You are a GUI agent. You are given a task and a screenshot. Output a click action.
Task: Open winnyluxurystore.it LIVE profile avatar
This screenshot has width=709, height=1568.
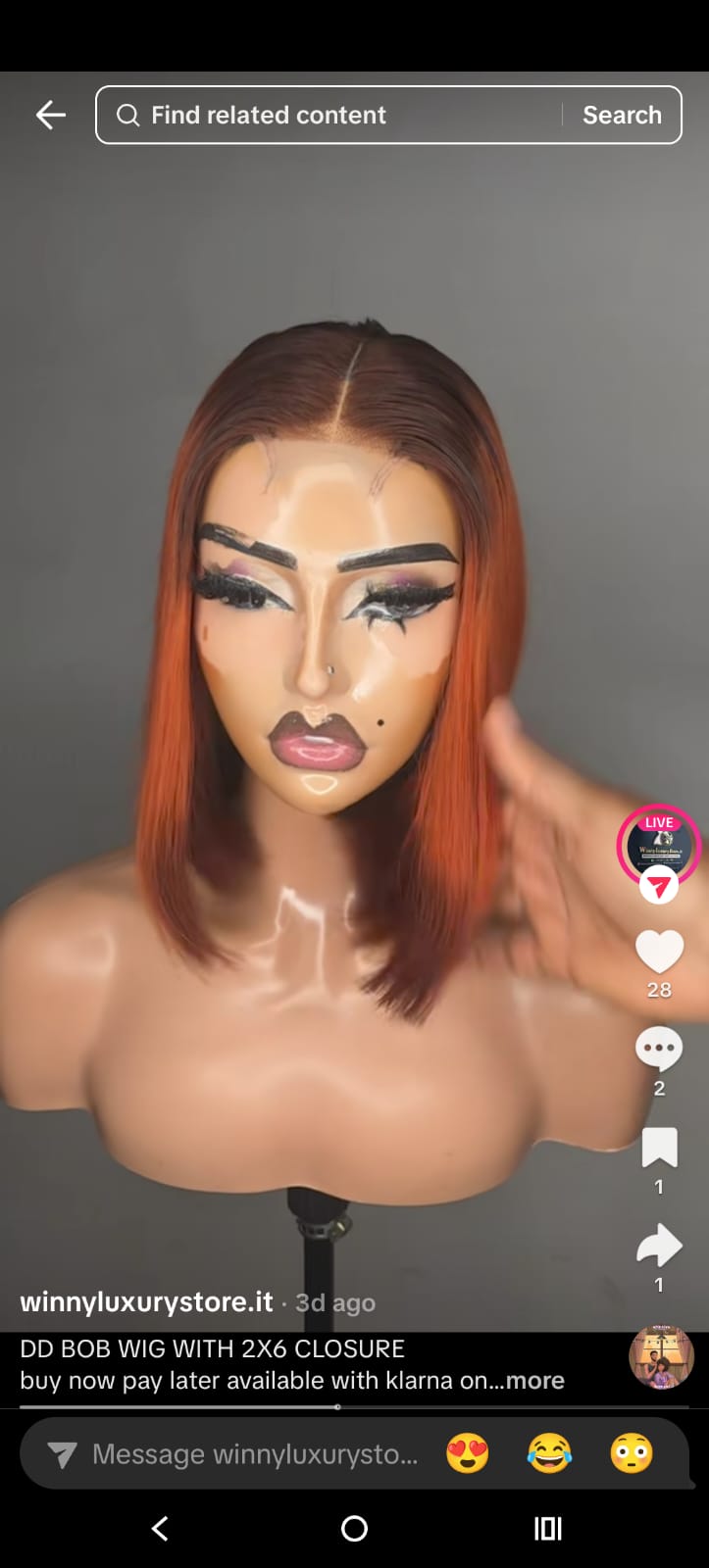coord(658,844)
